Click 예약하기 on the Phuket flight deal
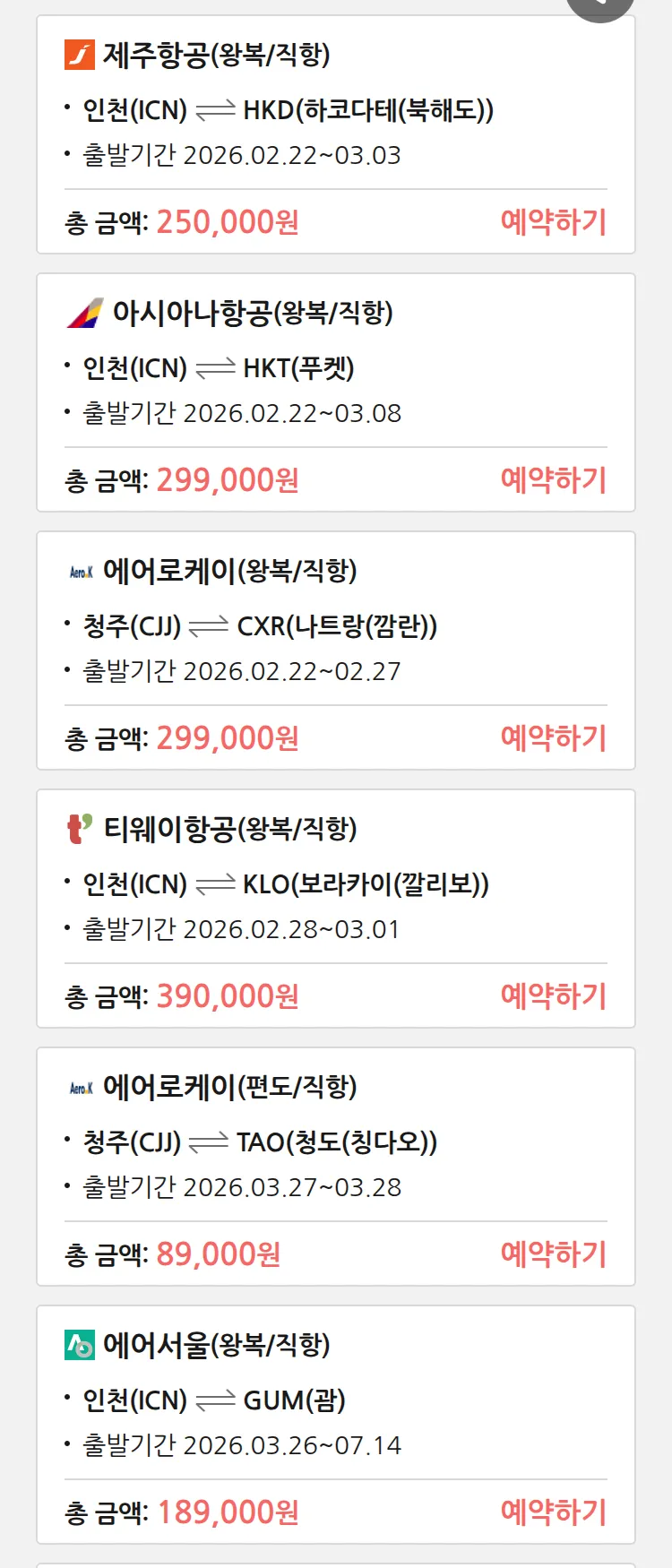Viewport: 672px width, 1568px height. click(554, 480)
